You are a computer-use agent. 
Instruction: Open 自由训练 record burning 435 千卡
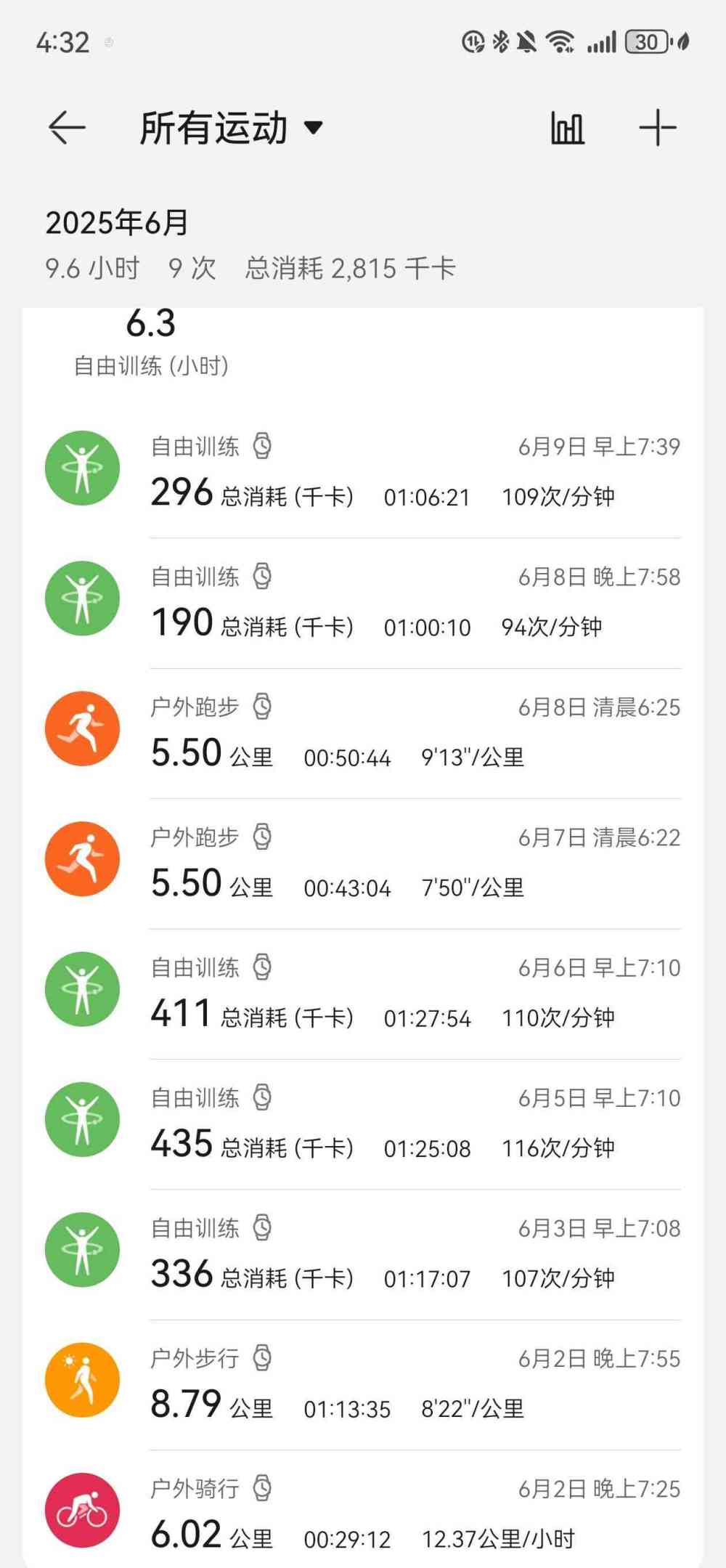point(363,1124)
